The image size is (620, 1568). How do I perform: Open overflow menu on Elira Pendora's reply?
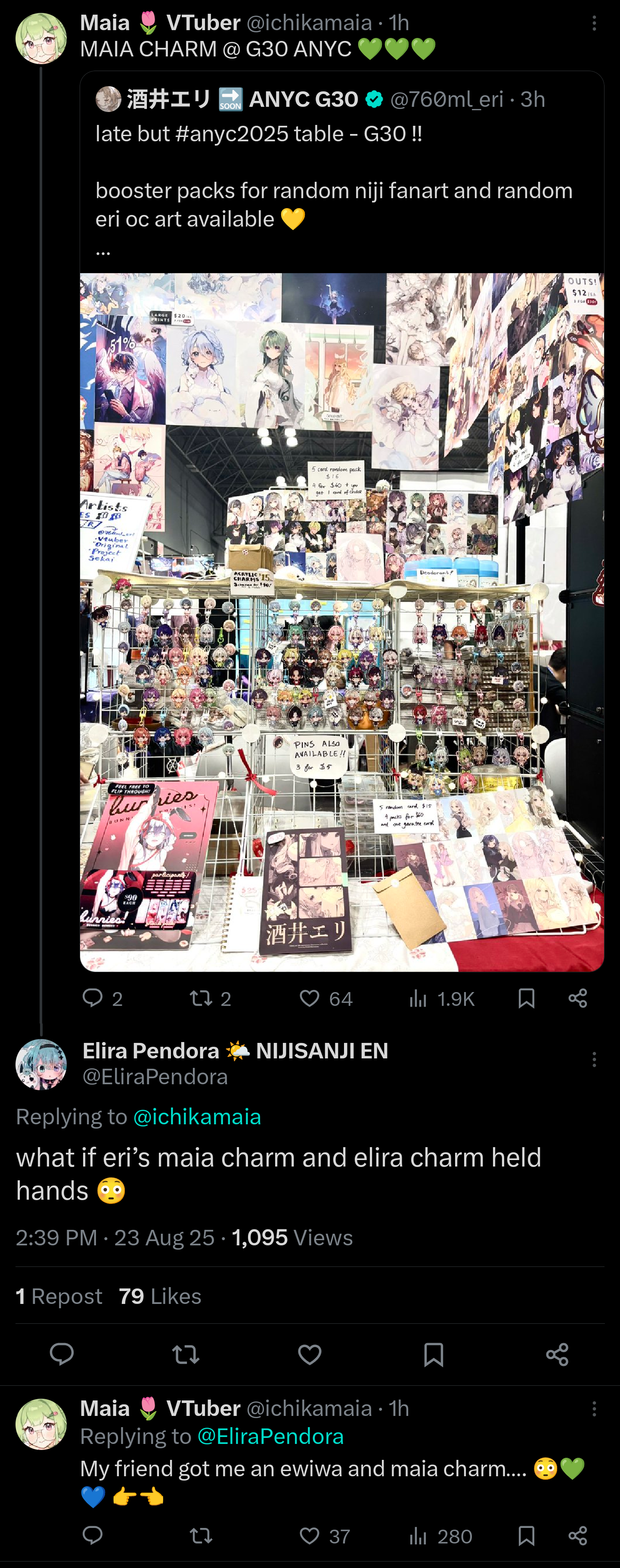(x=594, y=1060)
